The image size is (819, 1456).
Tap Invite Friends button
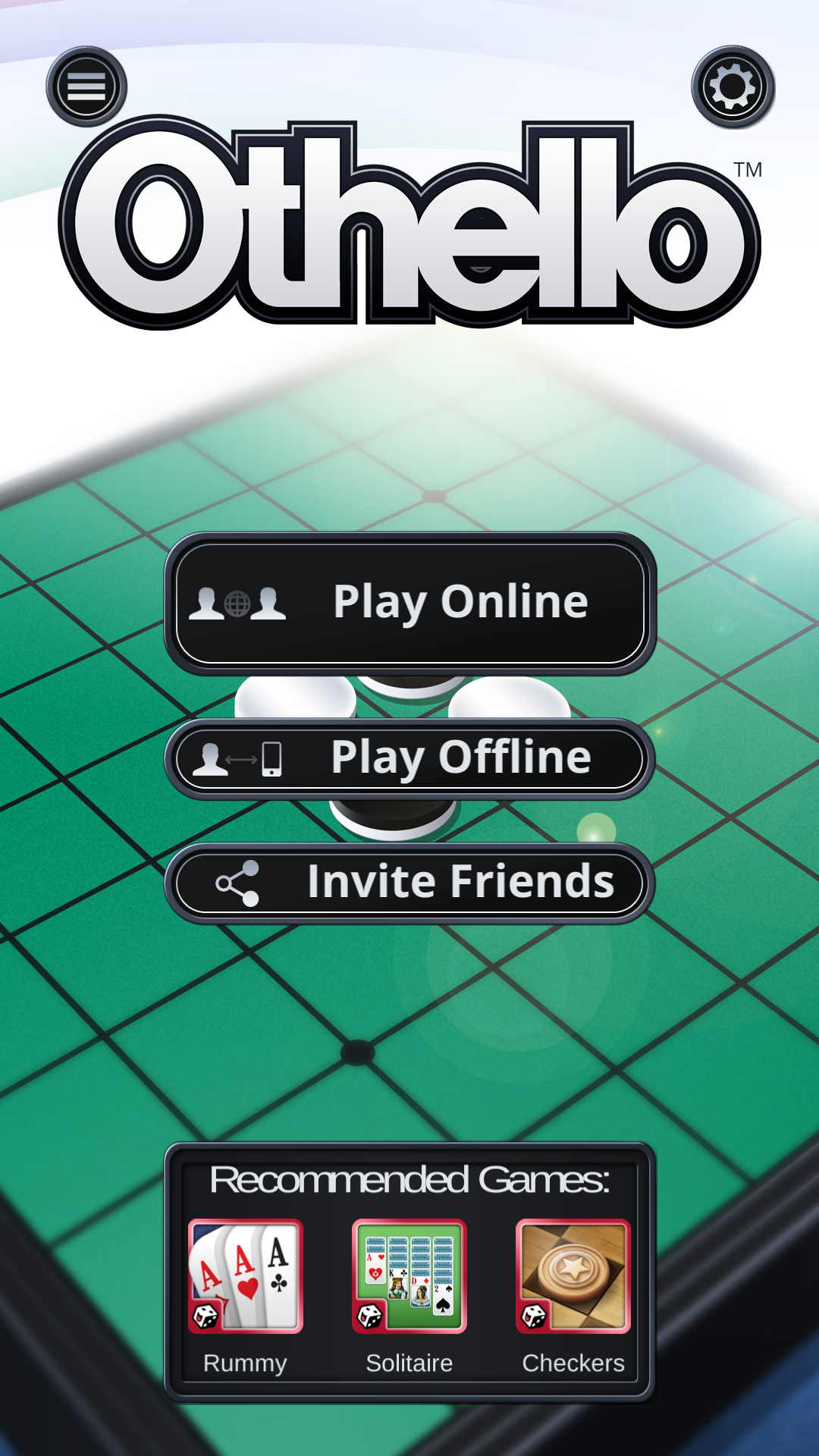click(409, 883)
